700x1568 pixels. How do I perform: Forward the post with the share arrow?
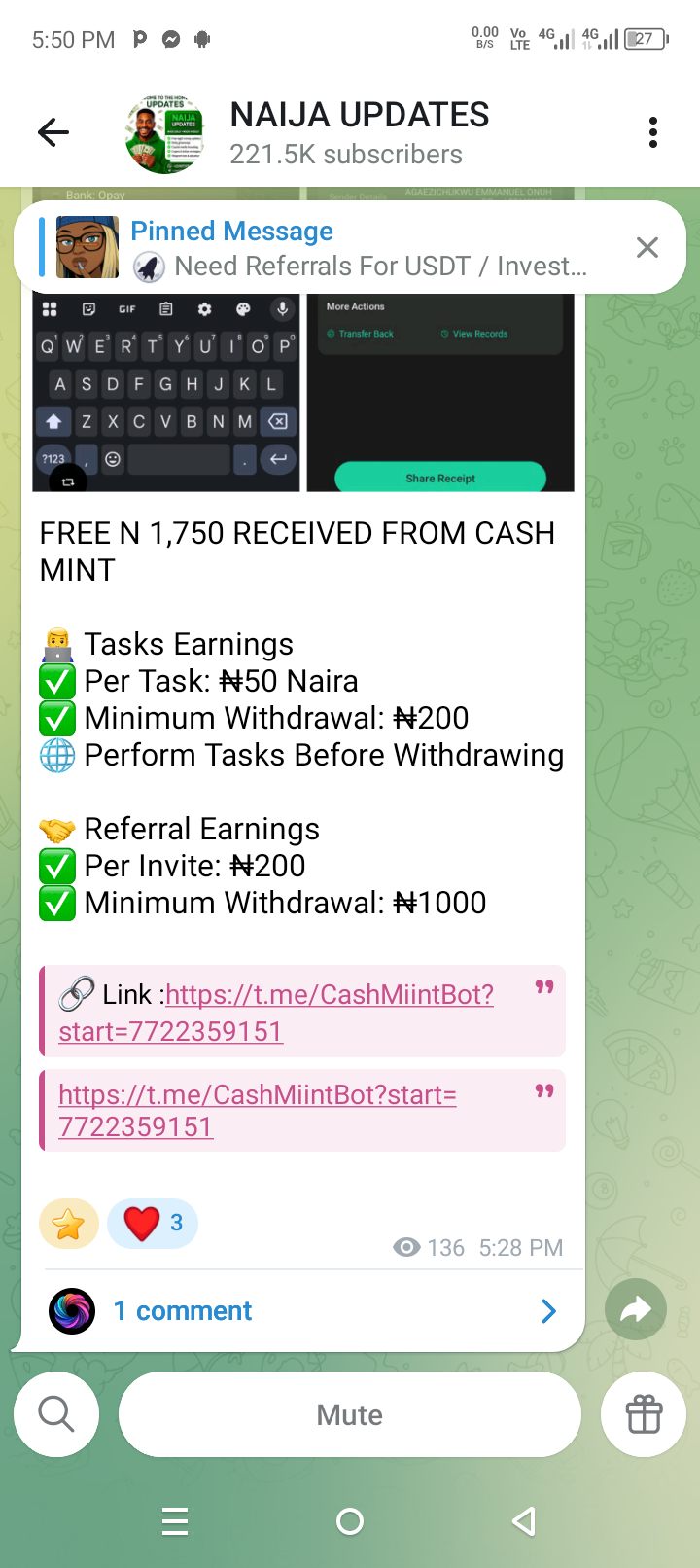[635, 1309]
